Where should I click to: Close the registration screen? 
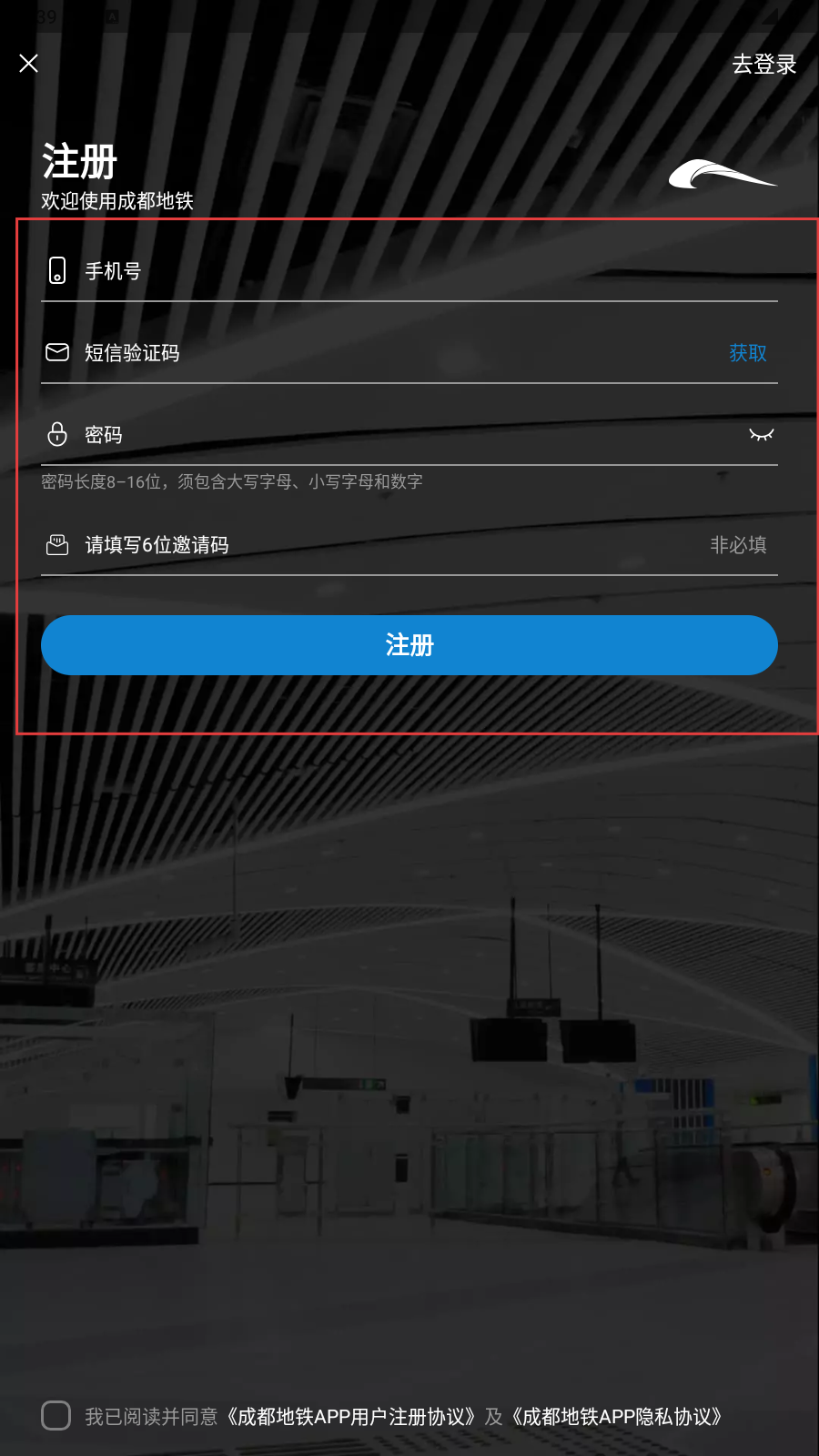coord(28,63)
